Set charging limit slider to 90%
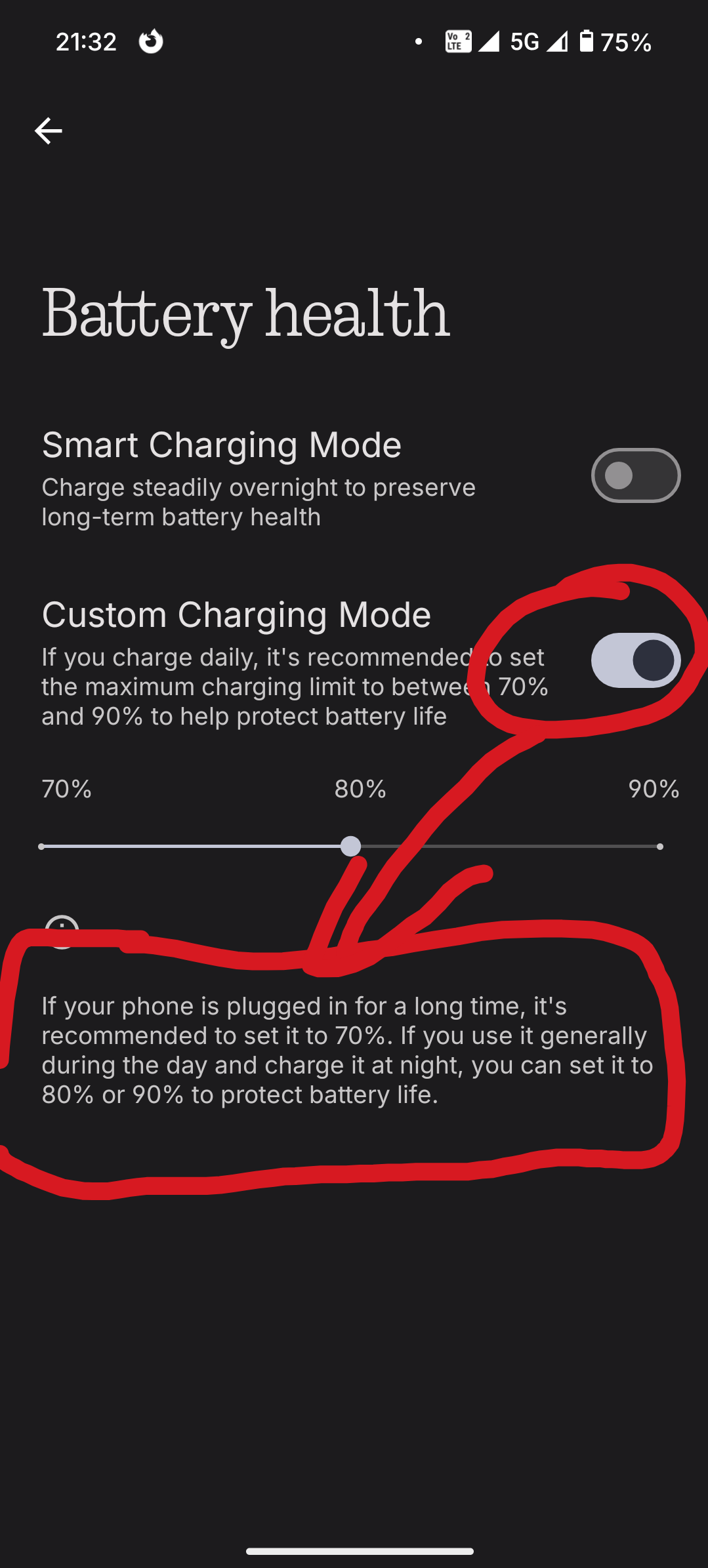708x1568 pixels. (x=659, y=847)
